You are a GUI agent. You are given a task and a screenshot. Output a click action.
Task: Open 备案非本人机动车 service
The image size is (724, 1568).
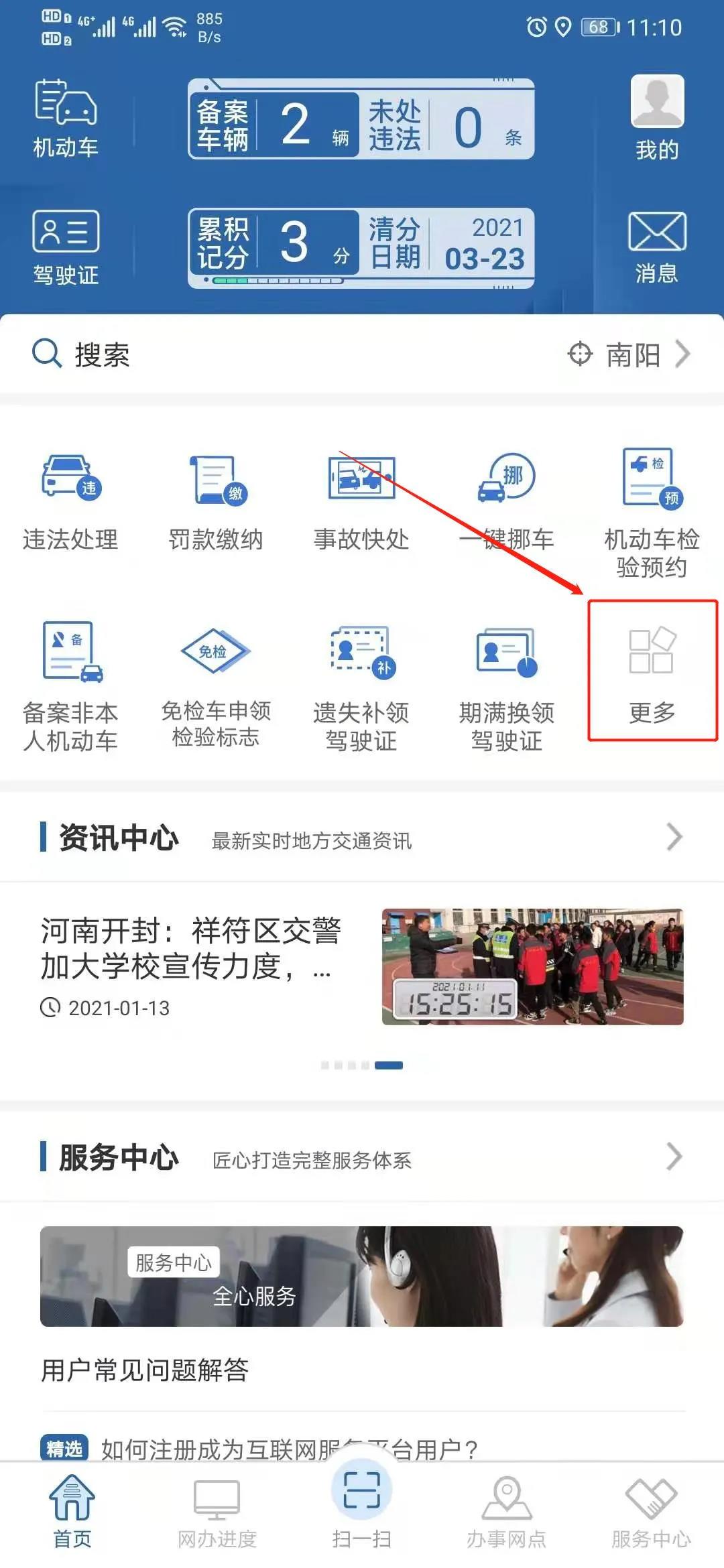(70, 685)
